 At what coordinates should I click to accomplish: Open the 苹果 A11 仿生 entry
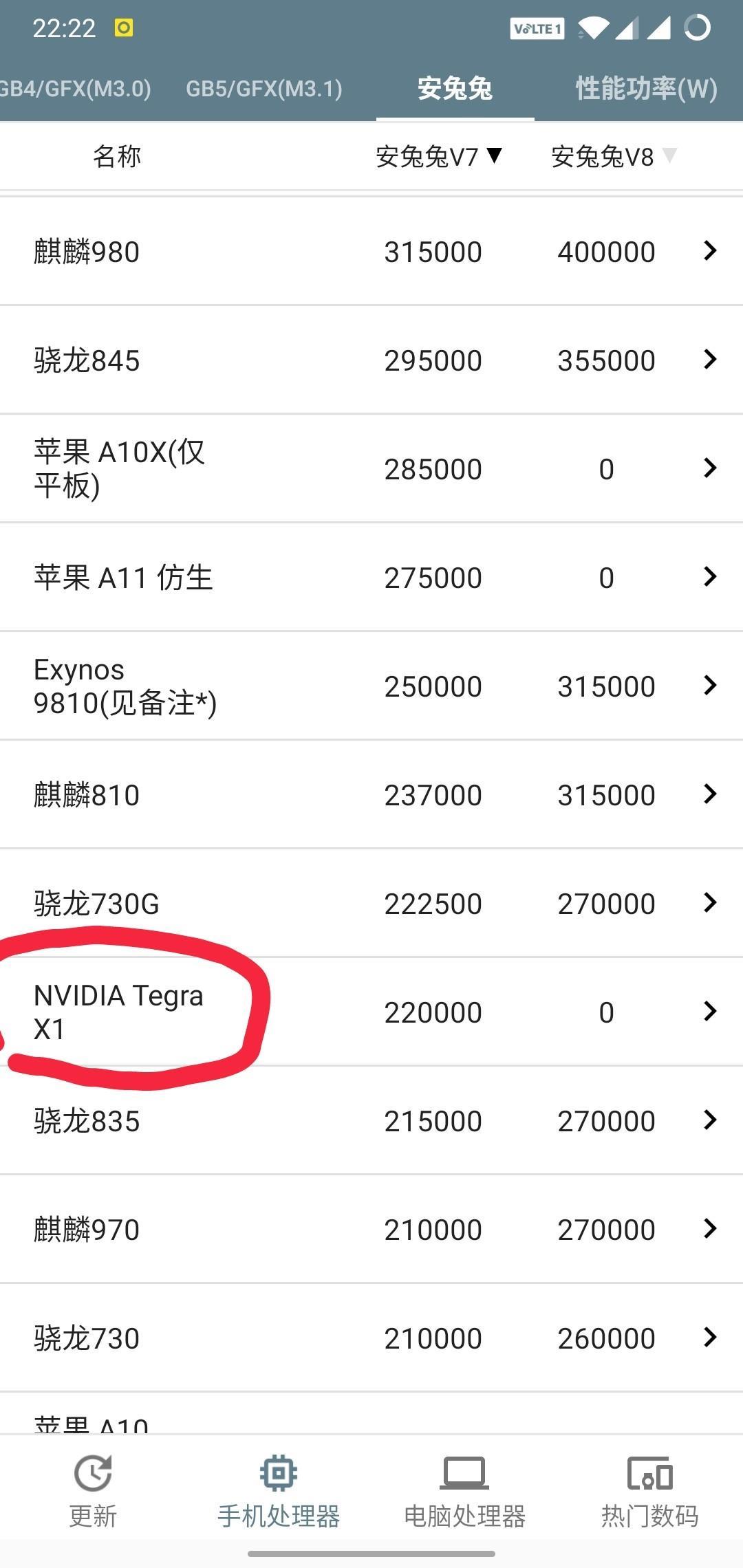pos(371,577)
